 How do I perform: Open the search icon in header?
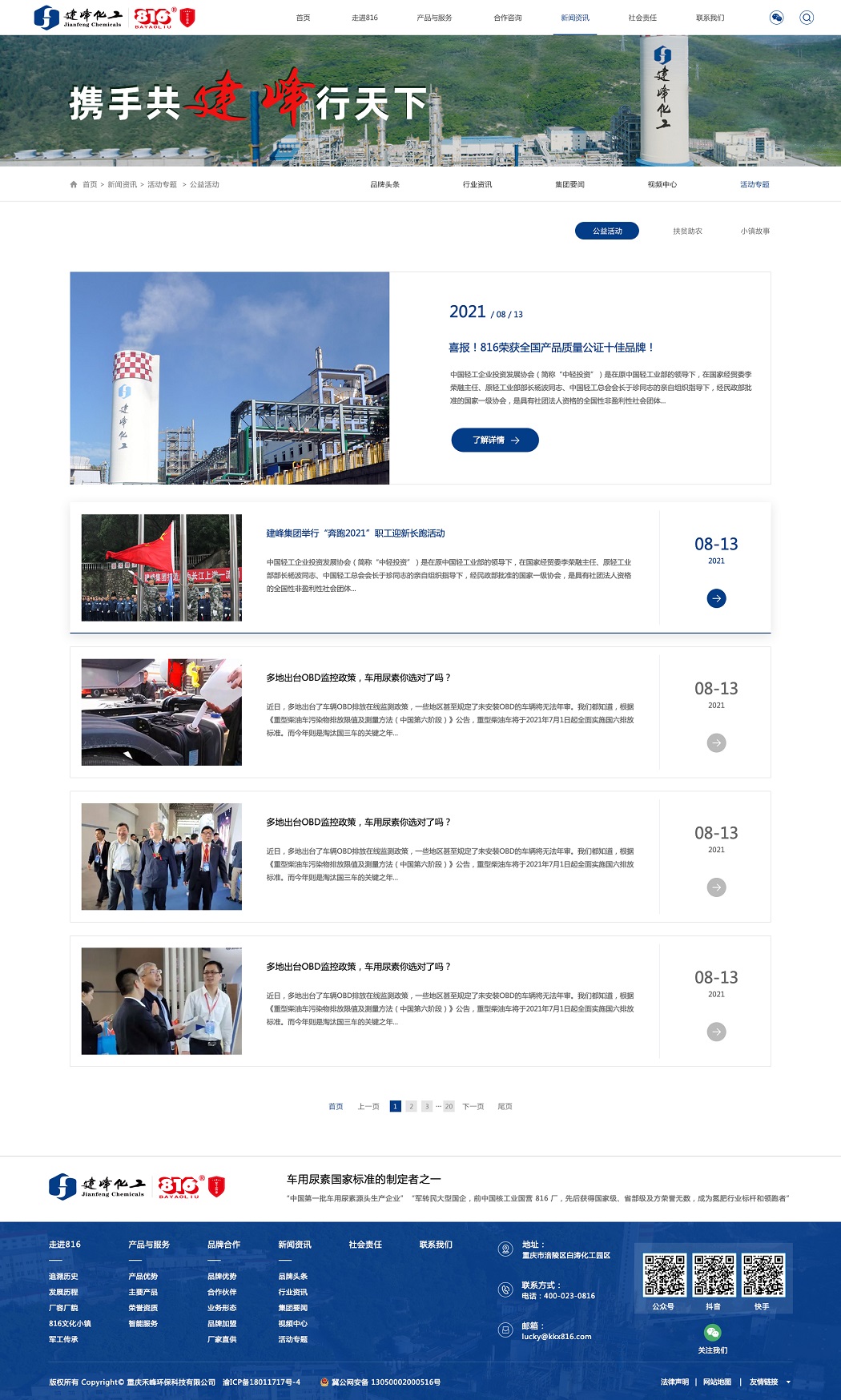point(807,18)
